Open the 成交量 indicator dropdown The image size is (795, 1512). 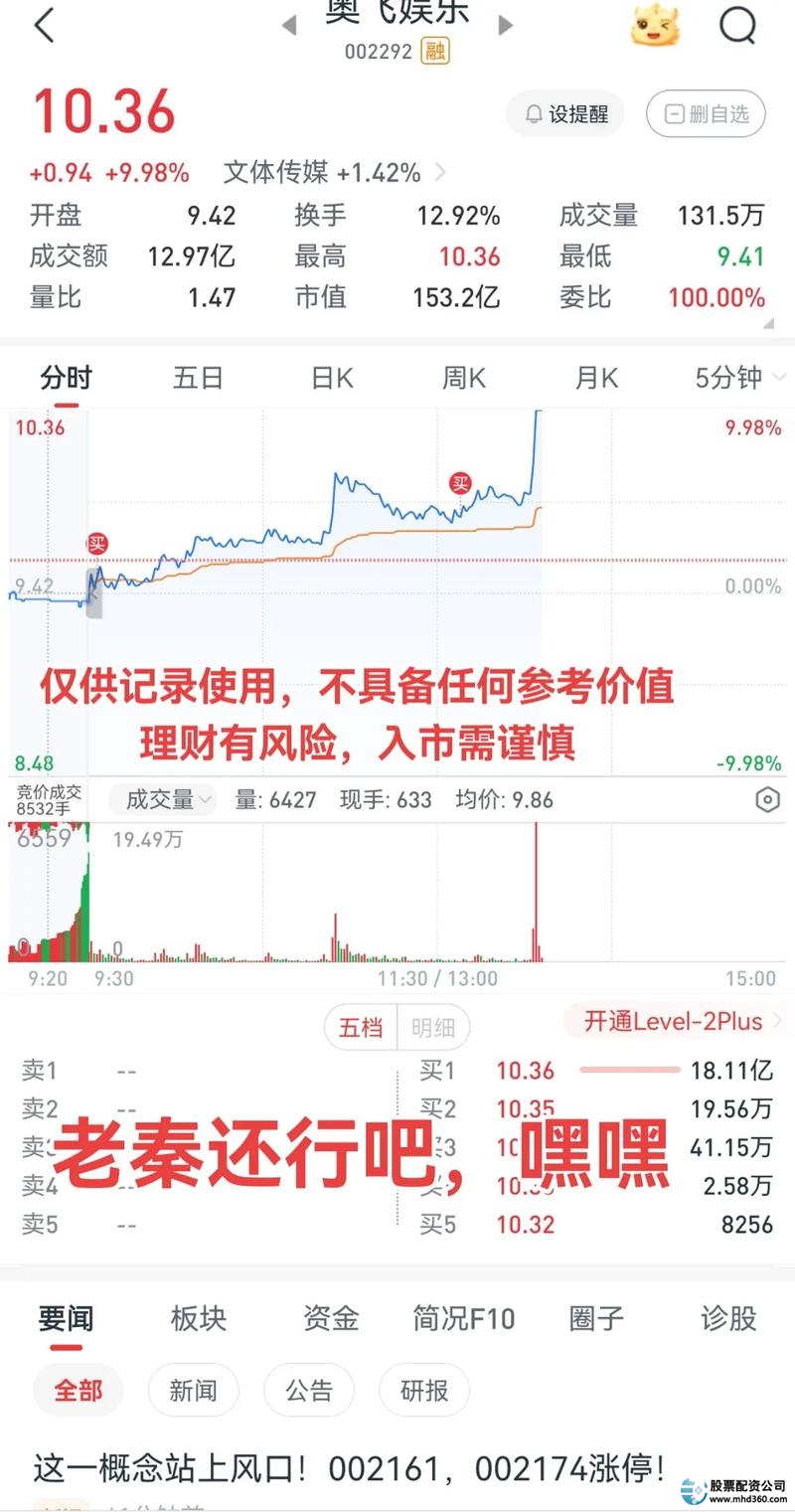(x=163, y=800)
